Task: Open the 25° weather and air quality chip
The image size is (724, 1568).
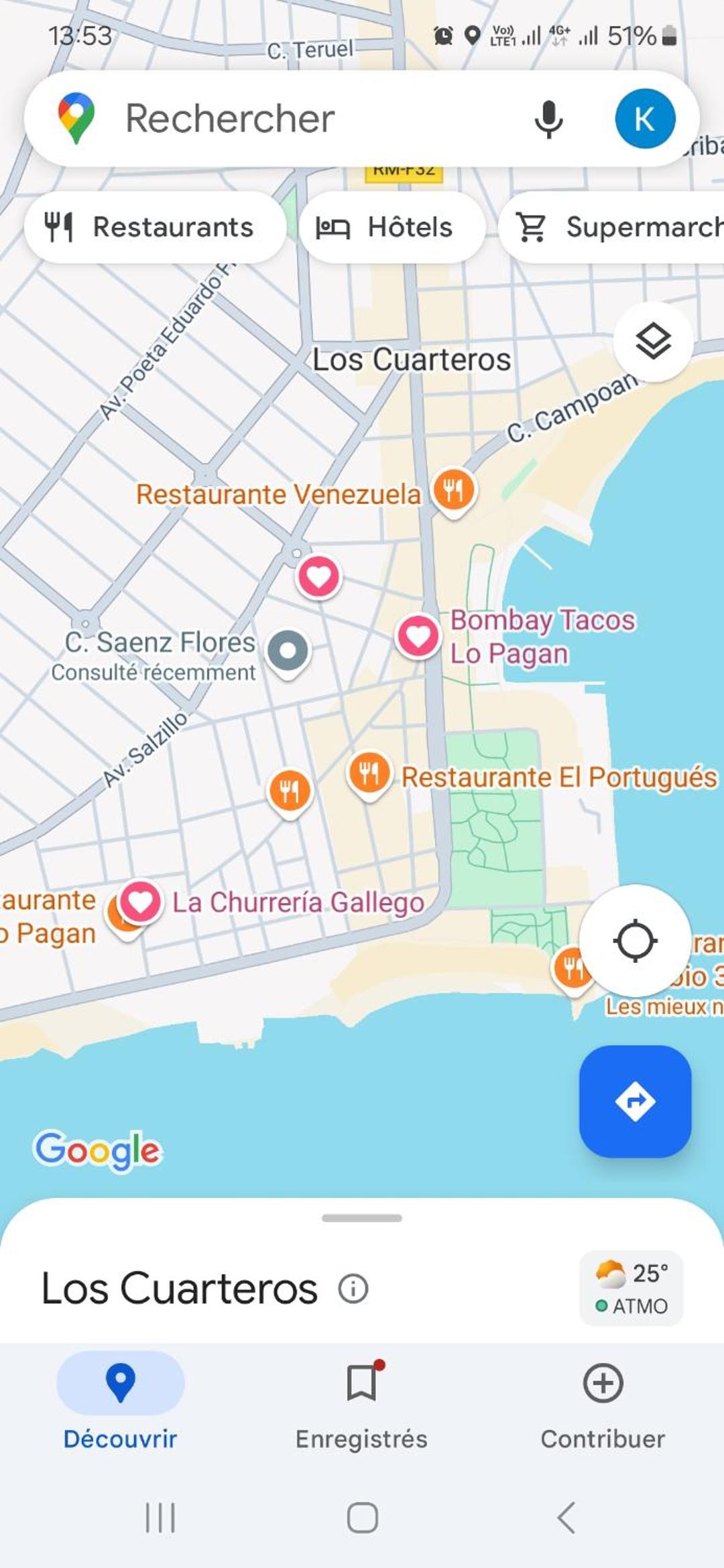Action: pyautogui.click(x=631, y=1288)
